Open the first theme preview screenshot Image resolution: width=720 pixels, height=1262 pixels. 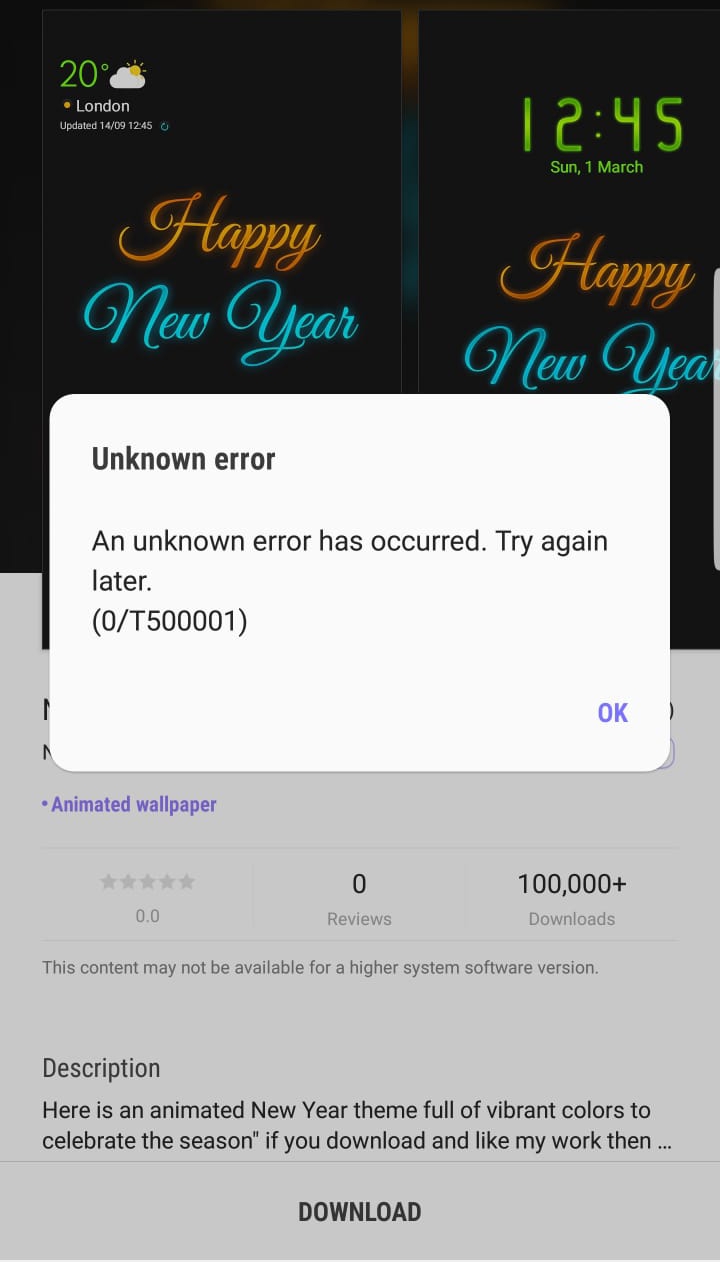pos(221,200)
